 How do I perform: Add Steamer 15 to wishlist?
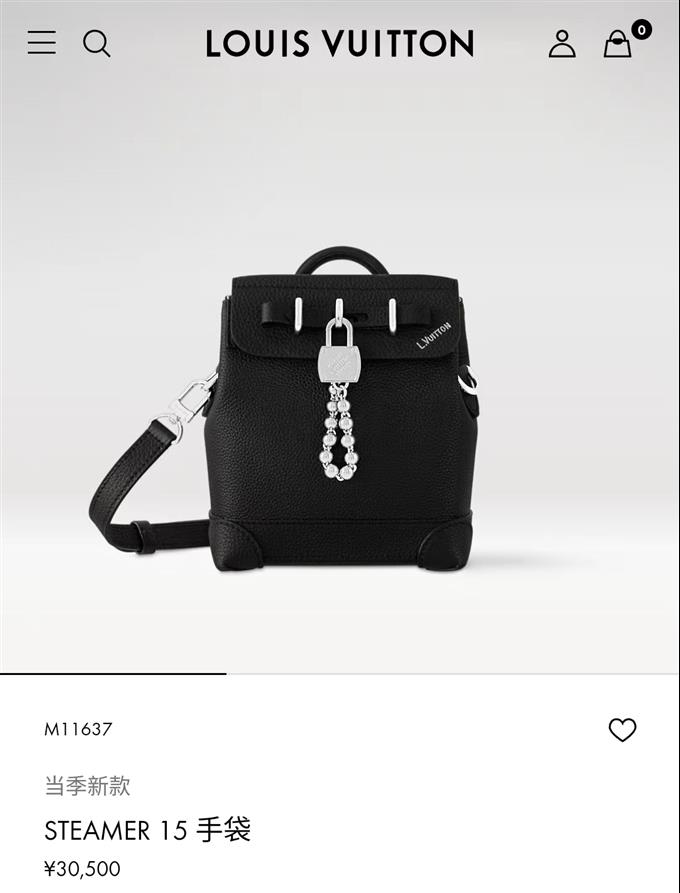tap(622, 730)
